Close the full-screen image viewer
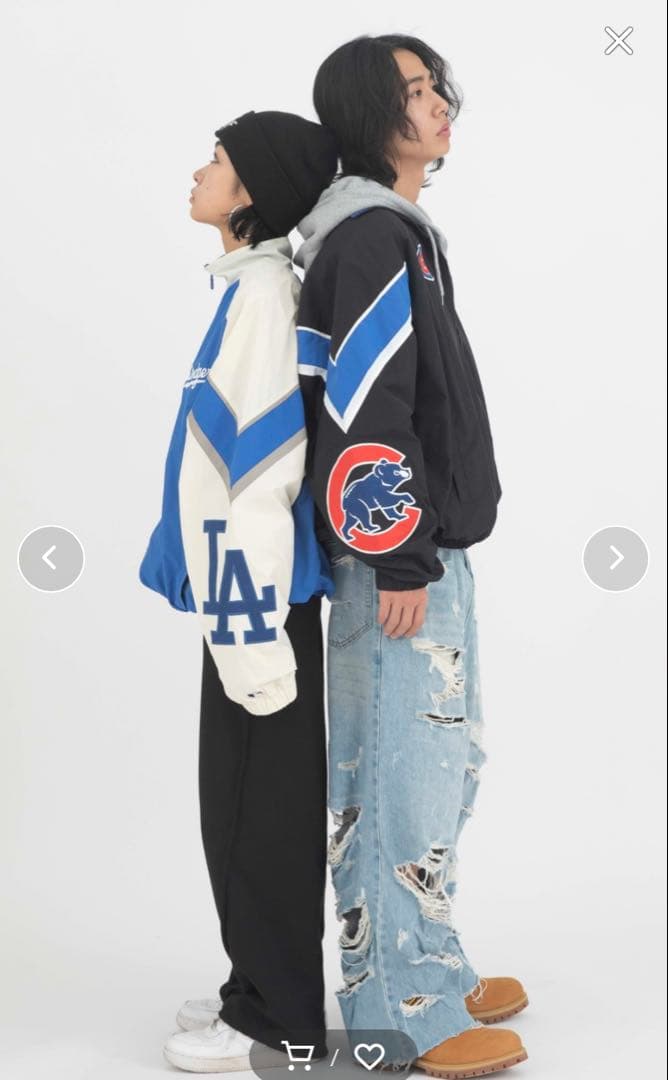Viewport: 668px width, 1080px height. (618, 41)
